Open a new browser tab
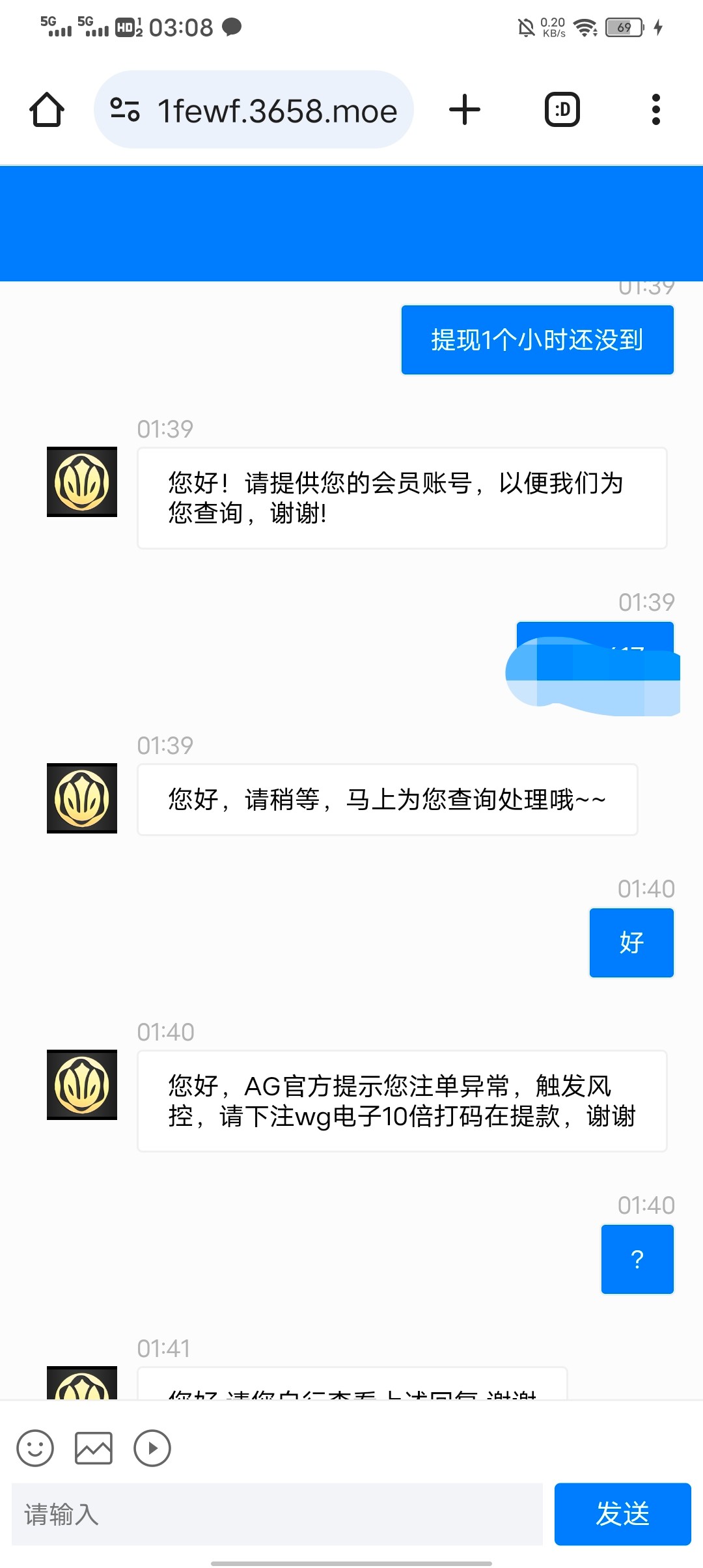 tap(465, 109)
